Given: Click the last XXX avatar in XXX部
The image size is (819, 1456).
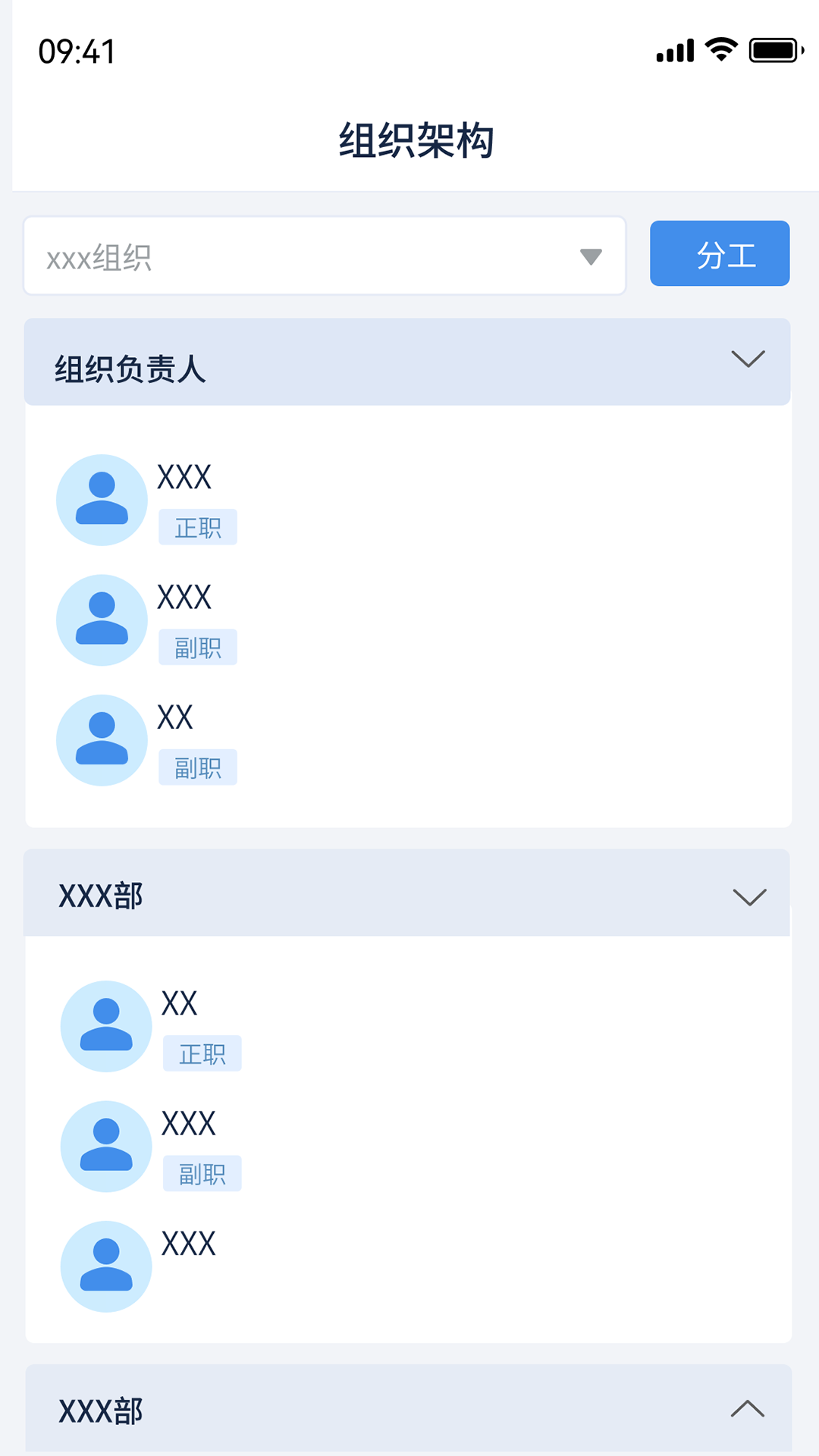Looking at the screenshot, I should [106, 1265].
